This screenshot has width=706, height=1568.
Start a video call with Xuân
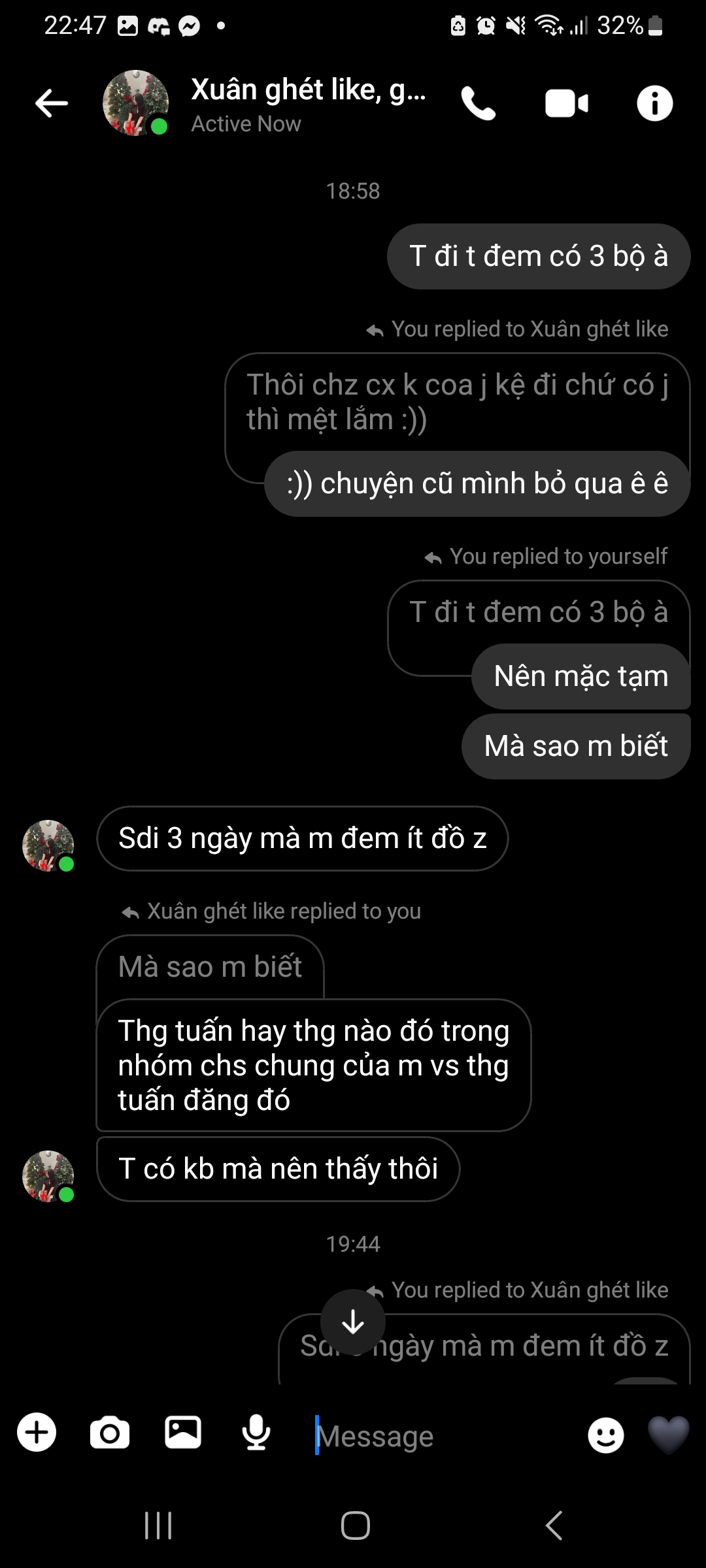pyautogui.click(x=566, y=104)
